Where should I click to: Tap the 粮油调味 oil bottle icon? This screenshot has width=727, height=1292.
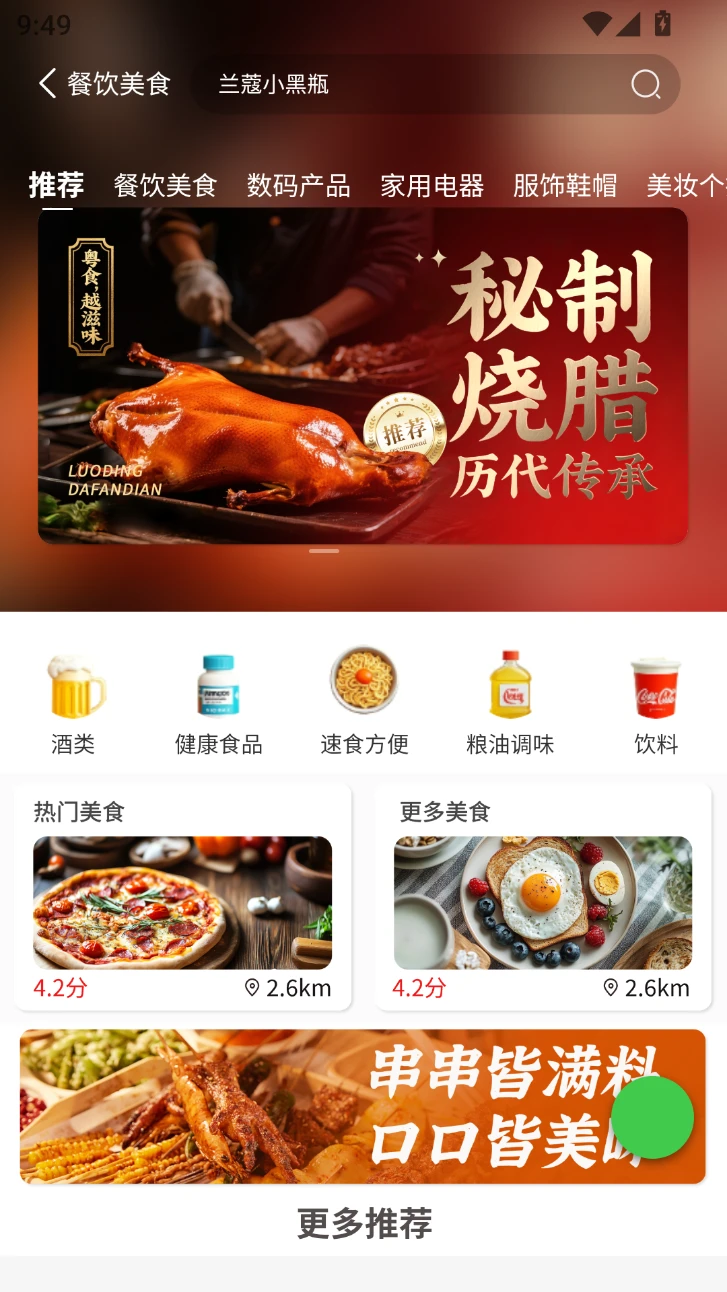(509, 690)
